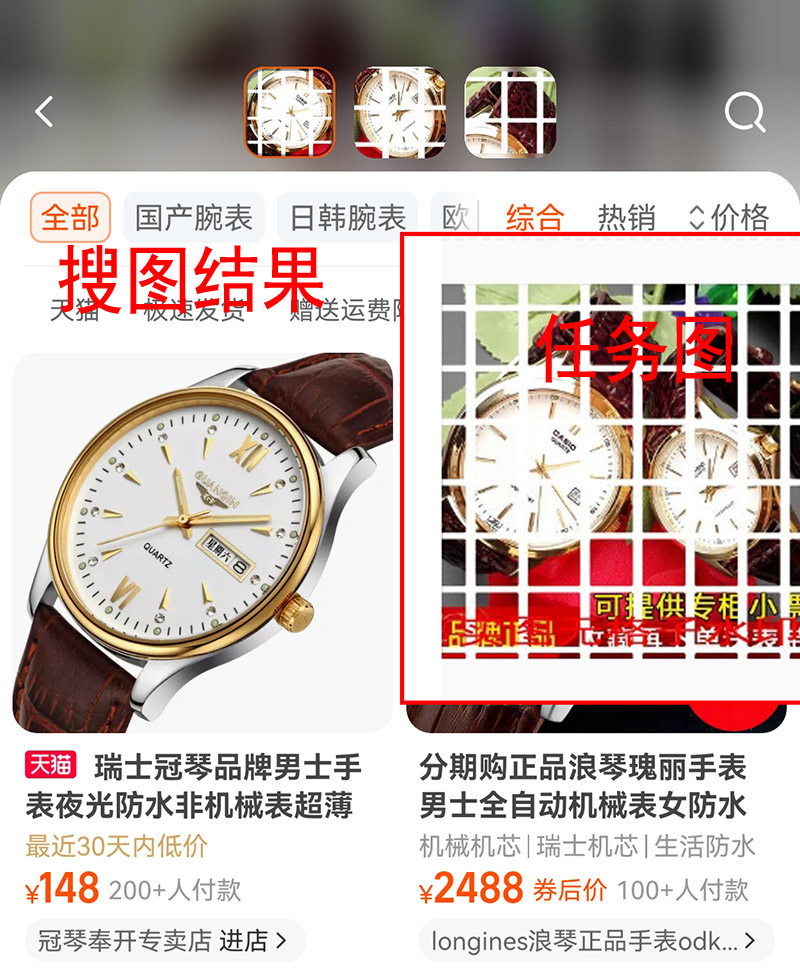
Task: Switch to 综合 sorting
Action: 535,217
